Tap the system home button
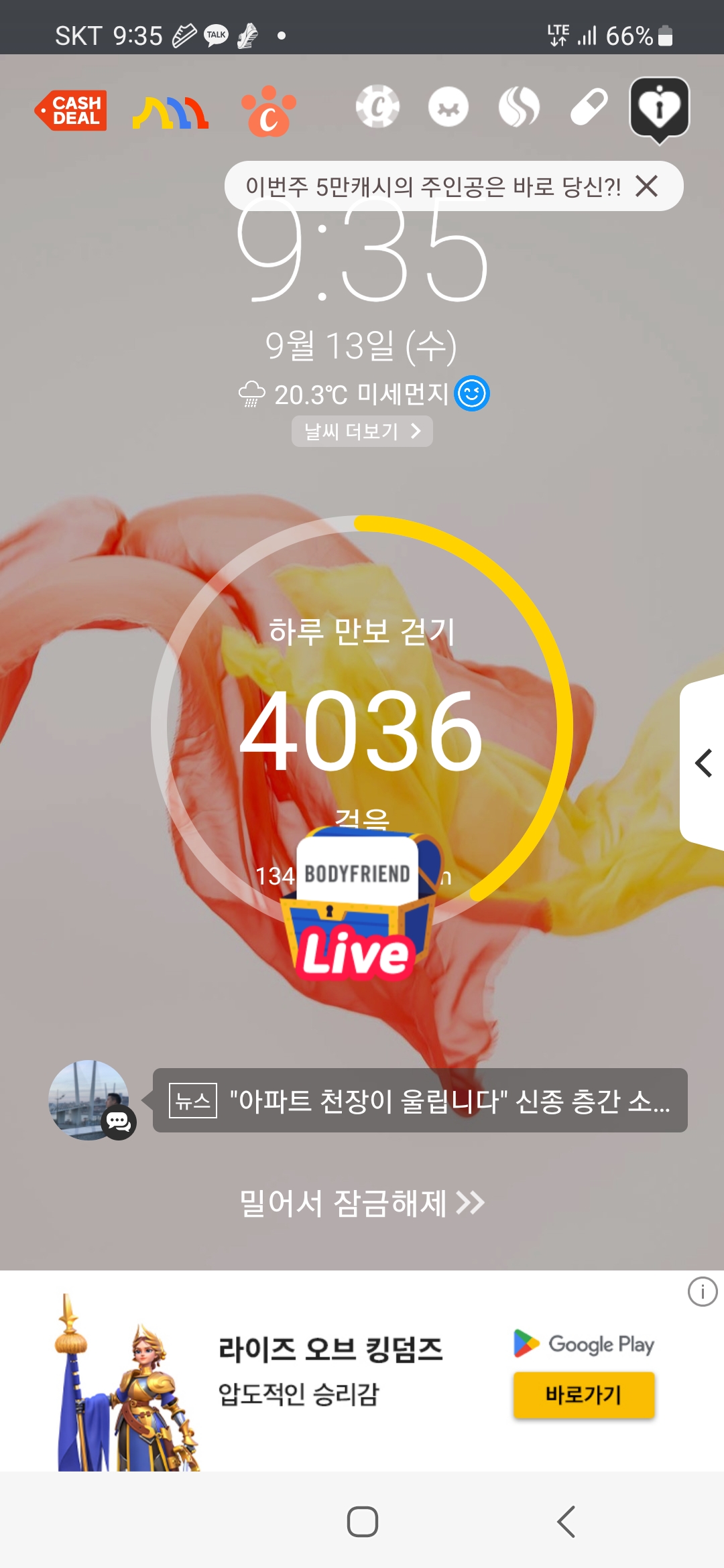Image resolution: width=724 pixels, height=1568 pixels. pyautogui.click(x=362, y=1521)
